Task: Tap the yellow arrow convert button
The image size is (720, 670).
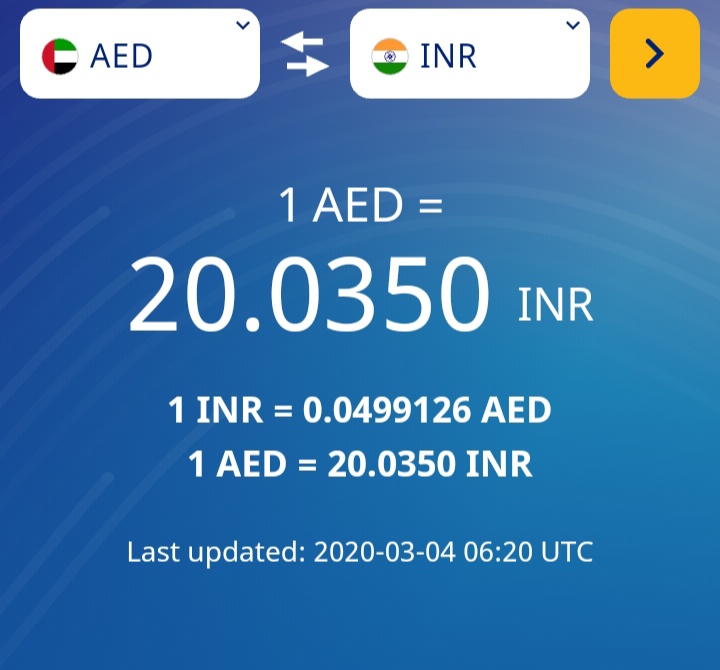Action: pyautogui.click(x=654, y=54)
